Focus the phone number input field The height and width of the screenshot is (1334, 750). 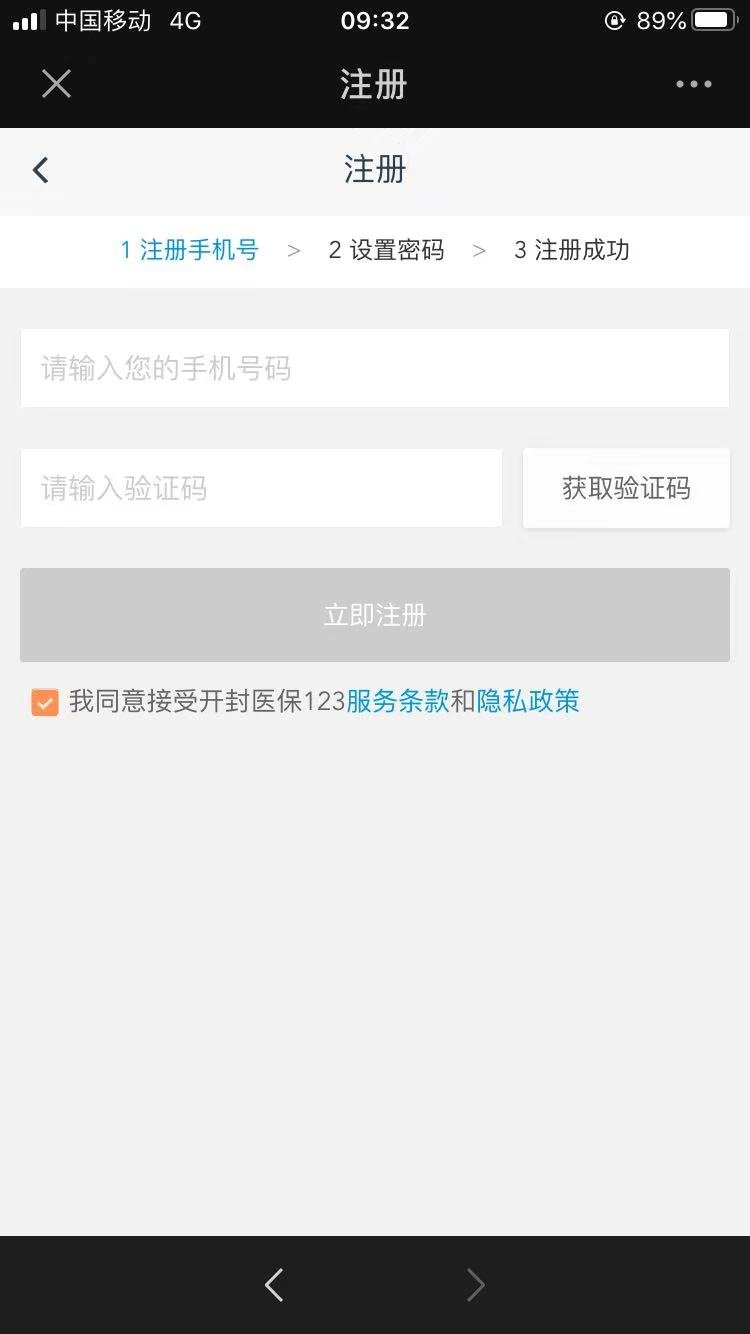click(x=374, y=368)
